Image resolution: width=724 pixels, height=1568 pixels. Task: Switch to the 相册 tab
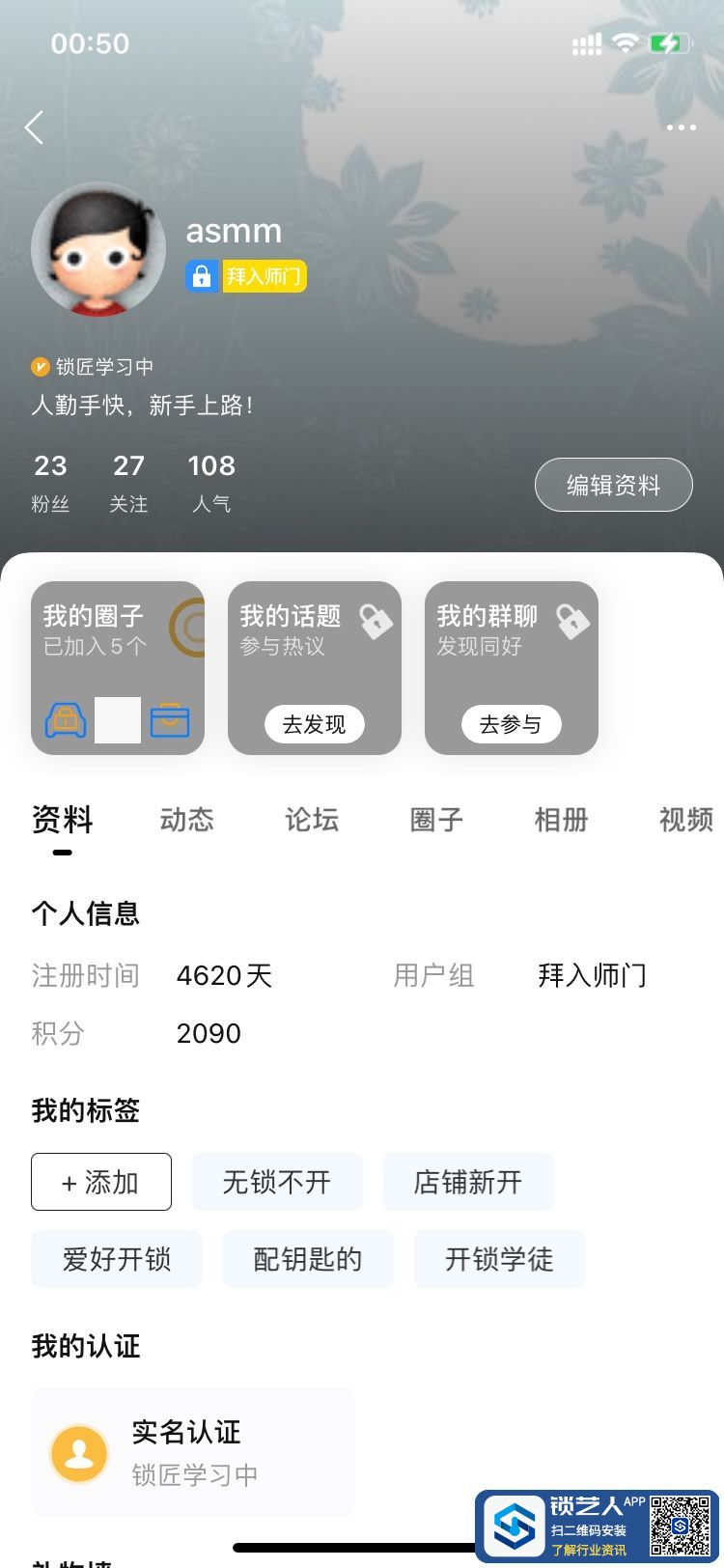tap(561, 820)
